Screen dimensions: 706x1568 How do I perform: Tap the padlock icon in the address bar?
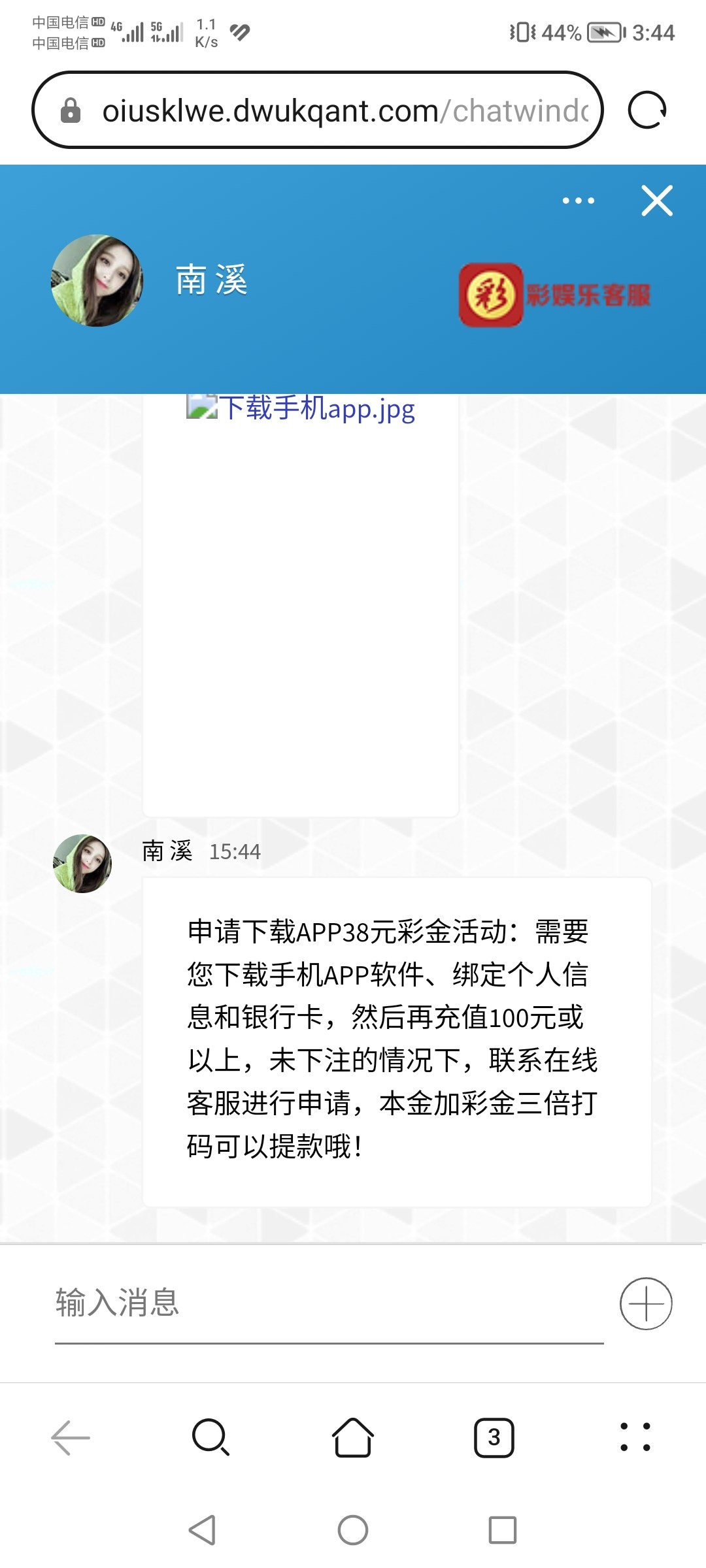coord(71,110)
